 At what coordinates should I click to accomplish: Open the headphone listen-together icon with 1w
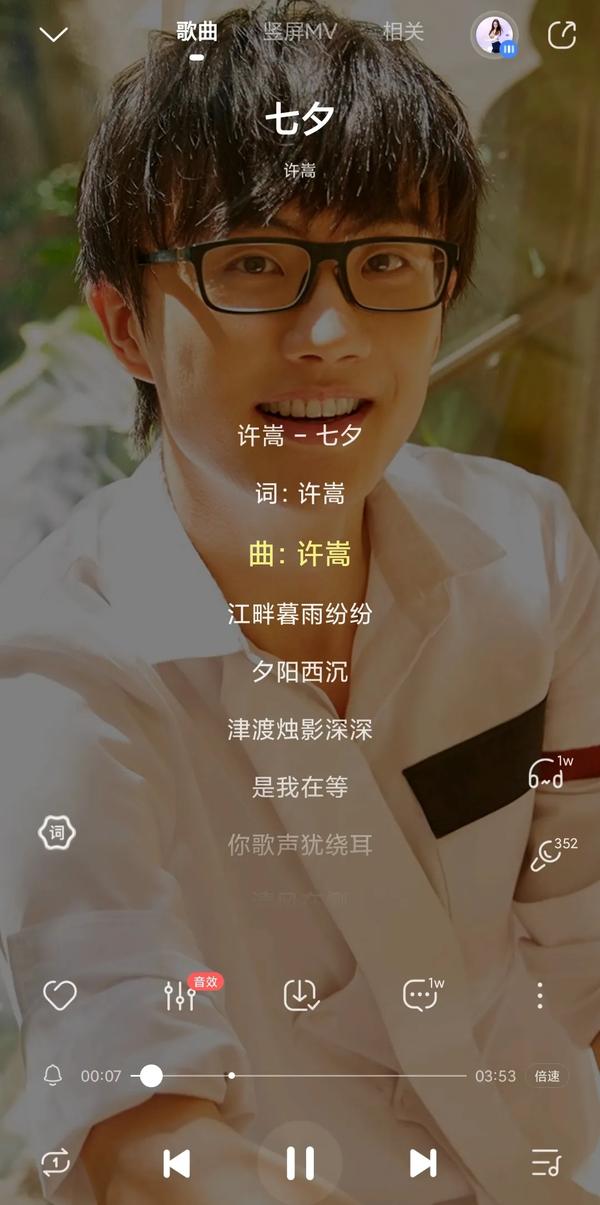(x=548, y=774)
